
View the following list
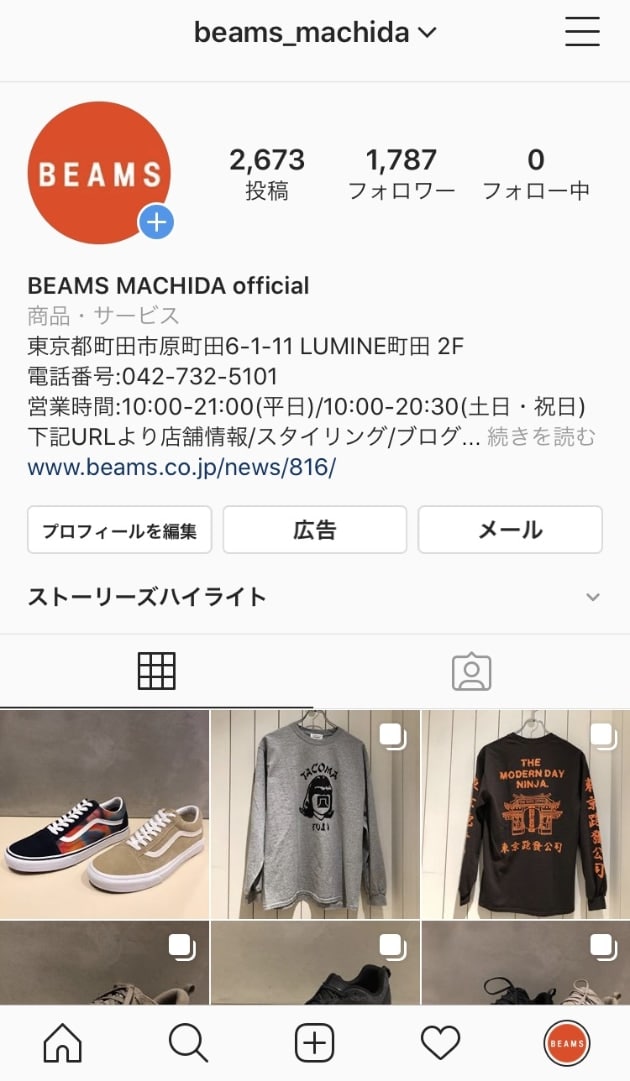click(x=536, y=173)
